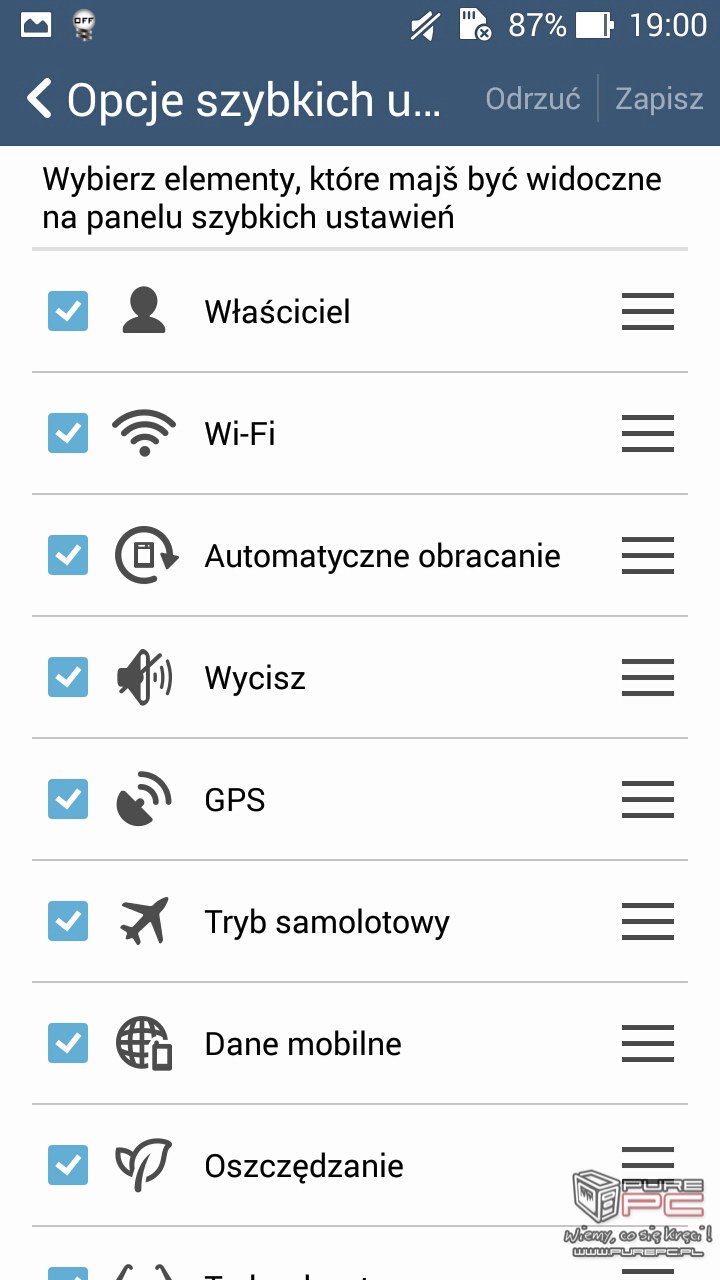This screenshot has width=720, height=1280.
Task: Save the changes with Zapisz
Action: (x=659, y=99)
